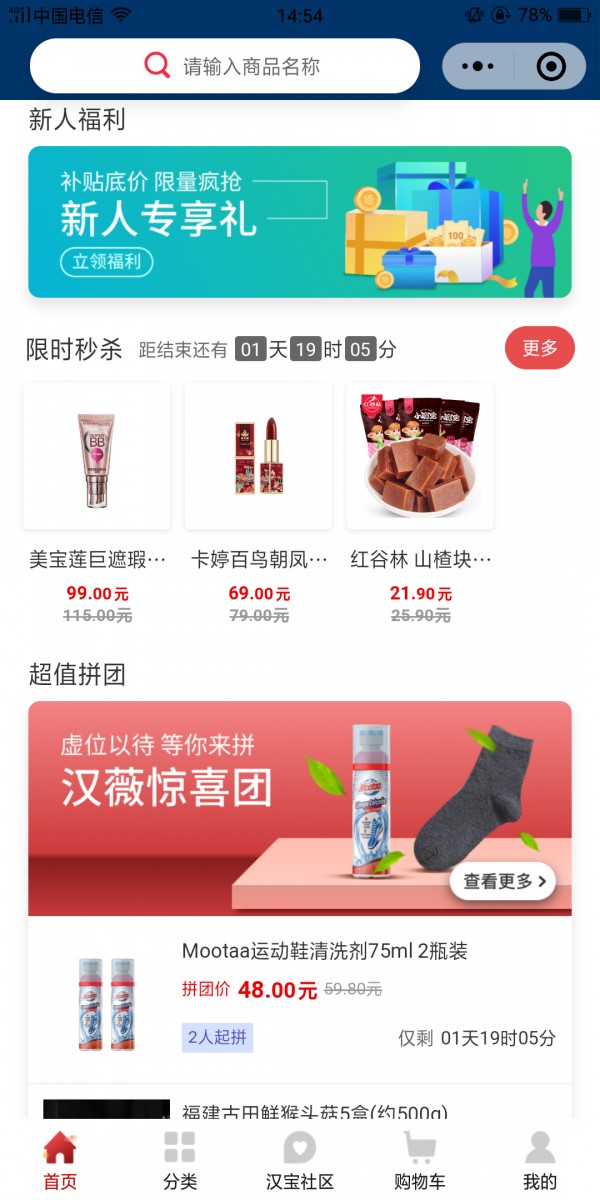
Task: Open the 购物车 shopping cart tab
Action: (x=420, y=1160)
